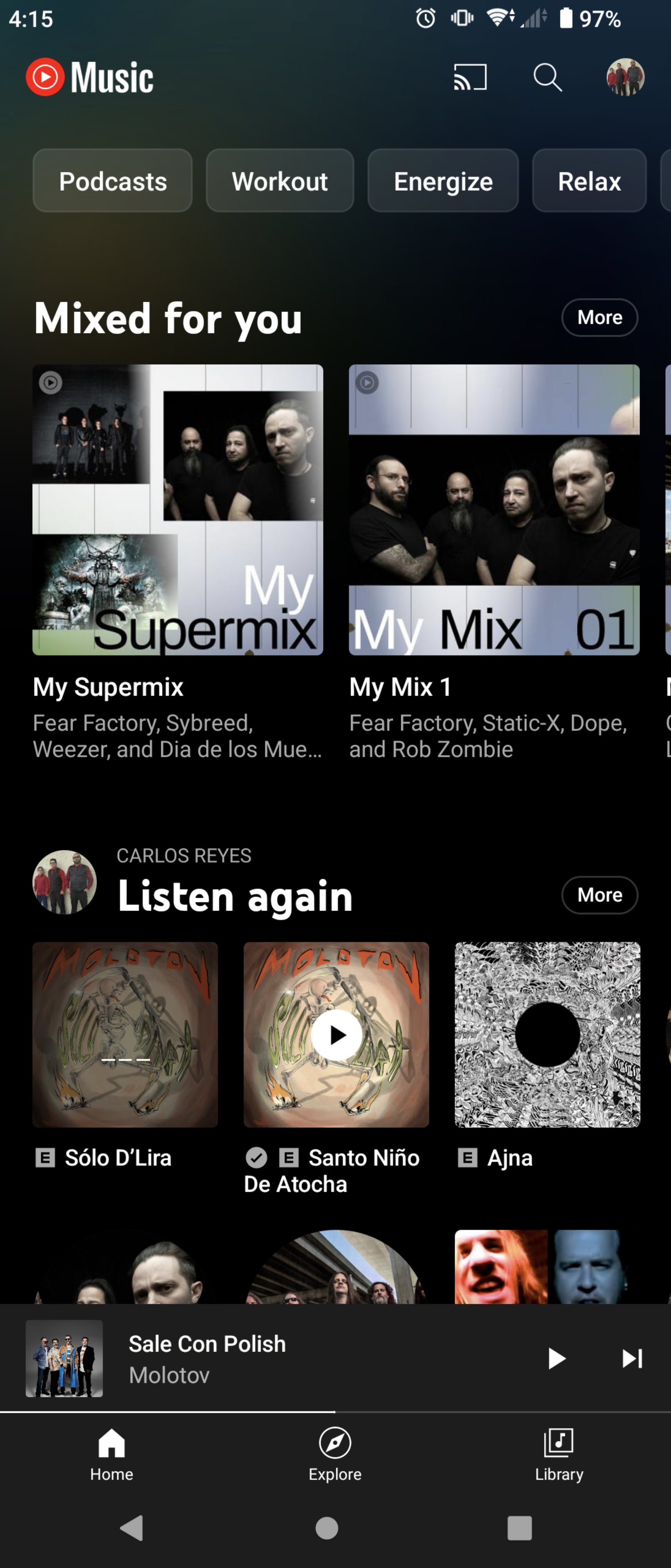Show more of Listen again
Screen dimensions: 671x1568
pyautogui.click(x=599, y=895)
